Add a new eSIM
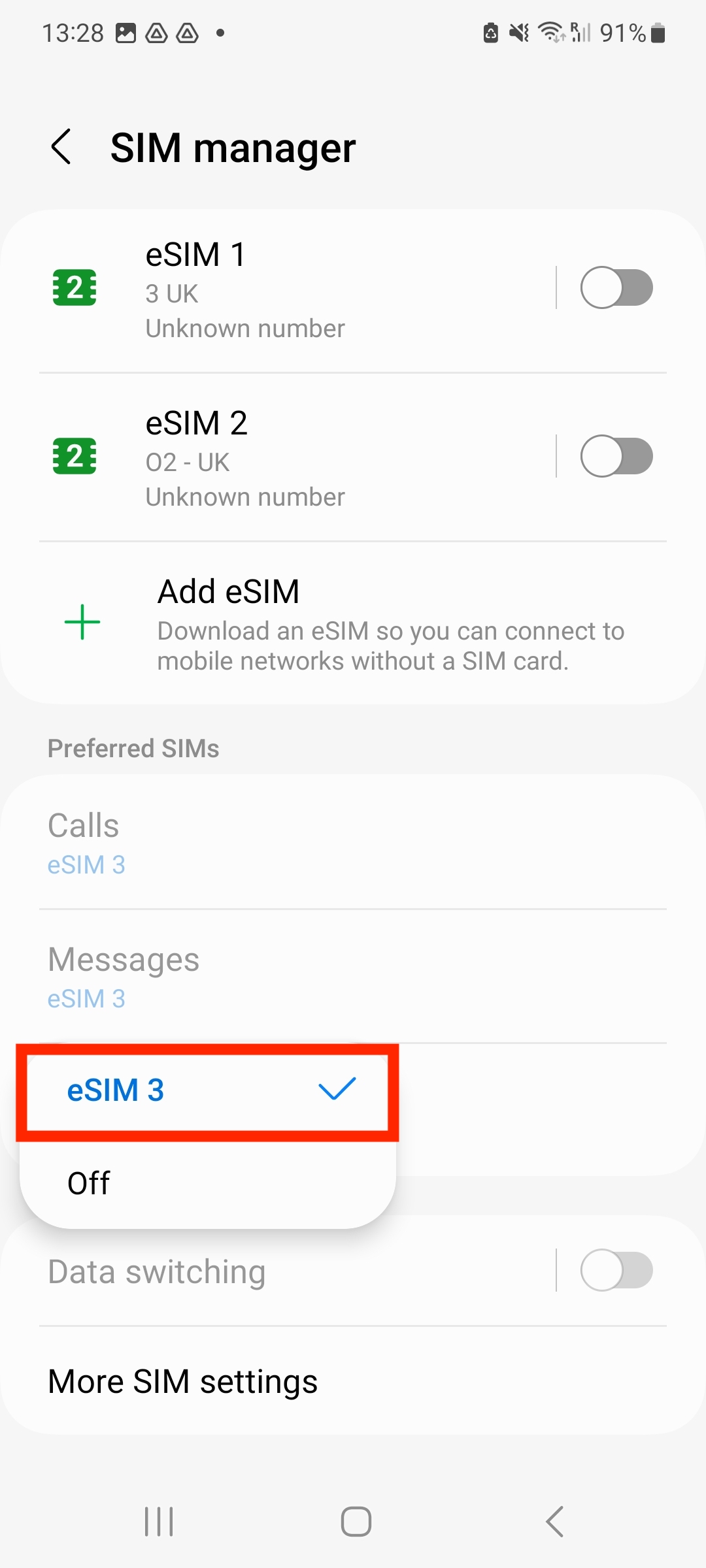 click(353, 623)
